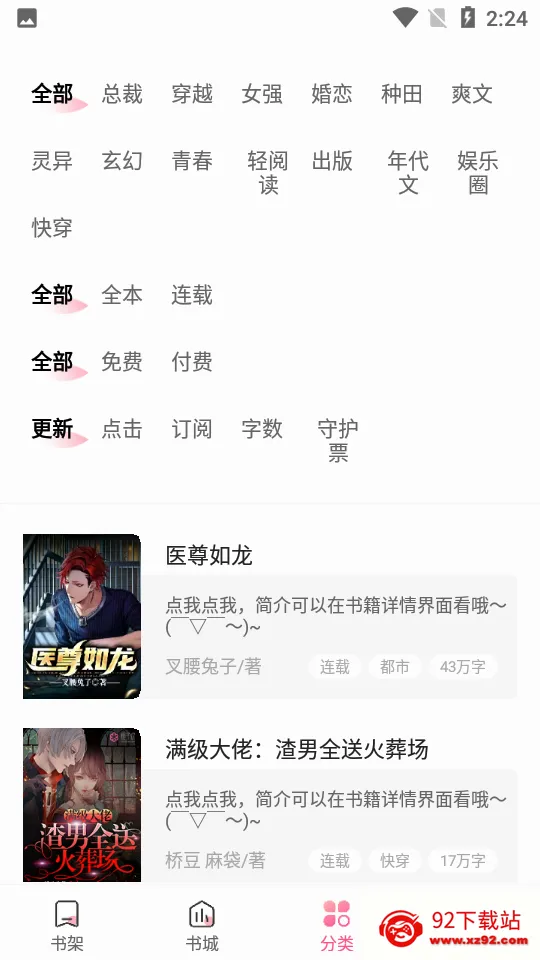Filter novels by 穿越 genre
Viewport: 540px width, 960px height.
(x=192, y=94)
